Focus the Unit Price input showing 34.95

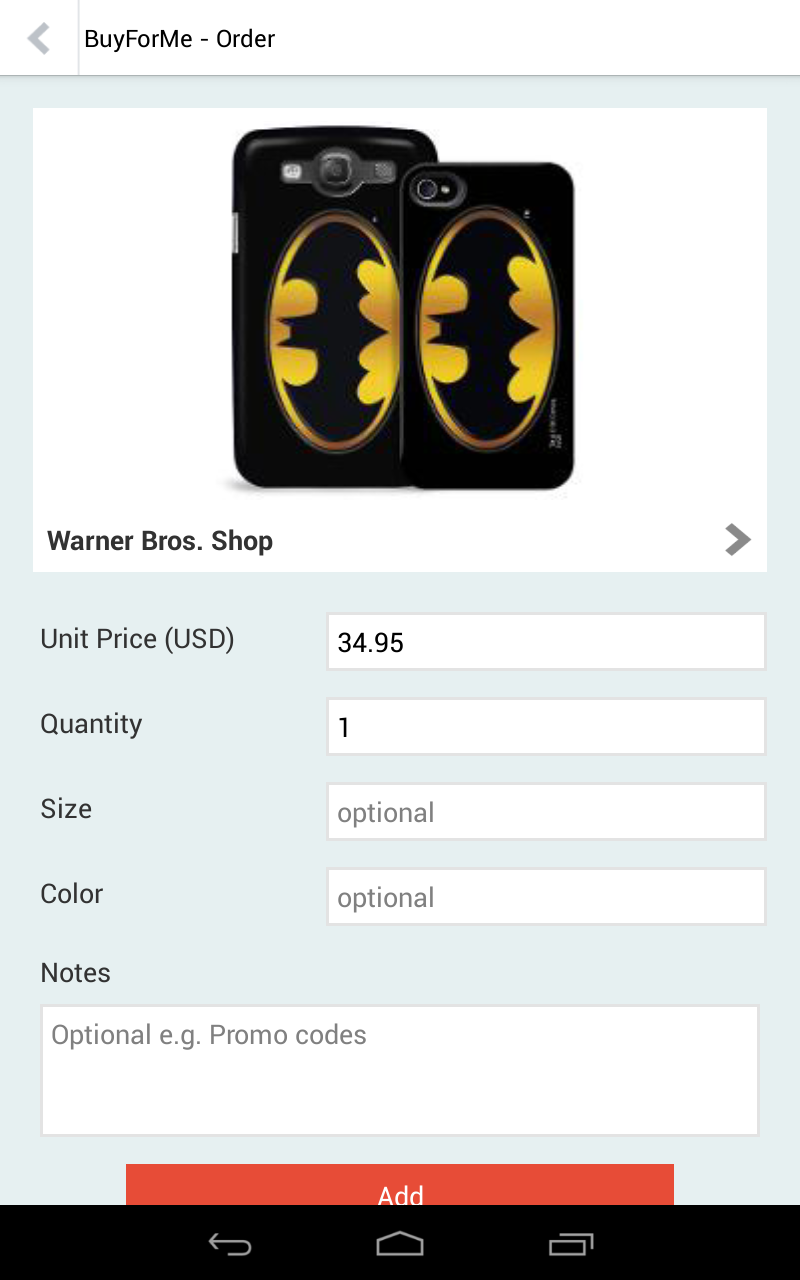[546, 641]
